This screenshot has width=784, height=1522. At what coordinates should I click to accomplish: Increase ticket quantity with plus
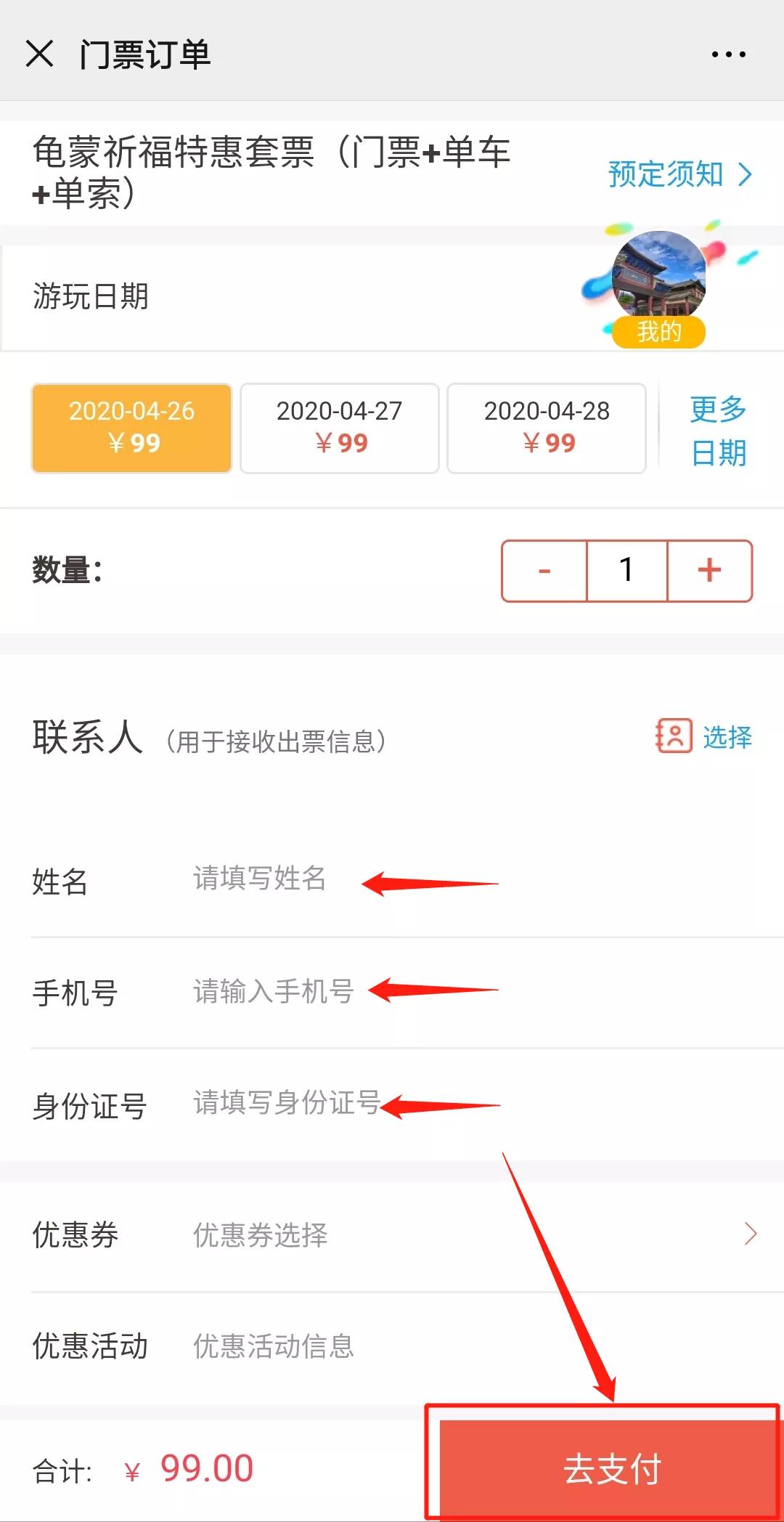pos(709,571)
